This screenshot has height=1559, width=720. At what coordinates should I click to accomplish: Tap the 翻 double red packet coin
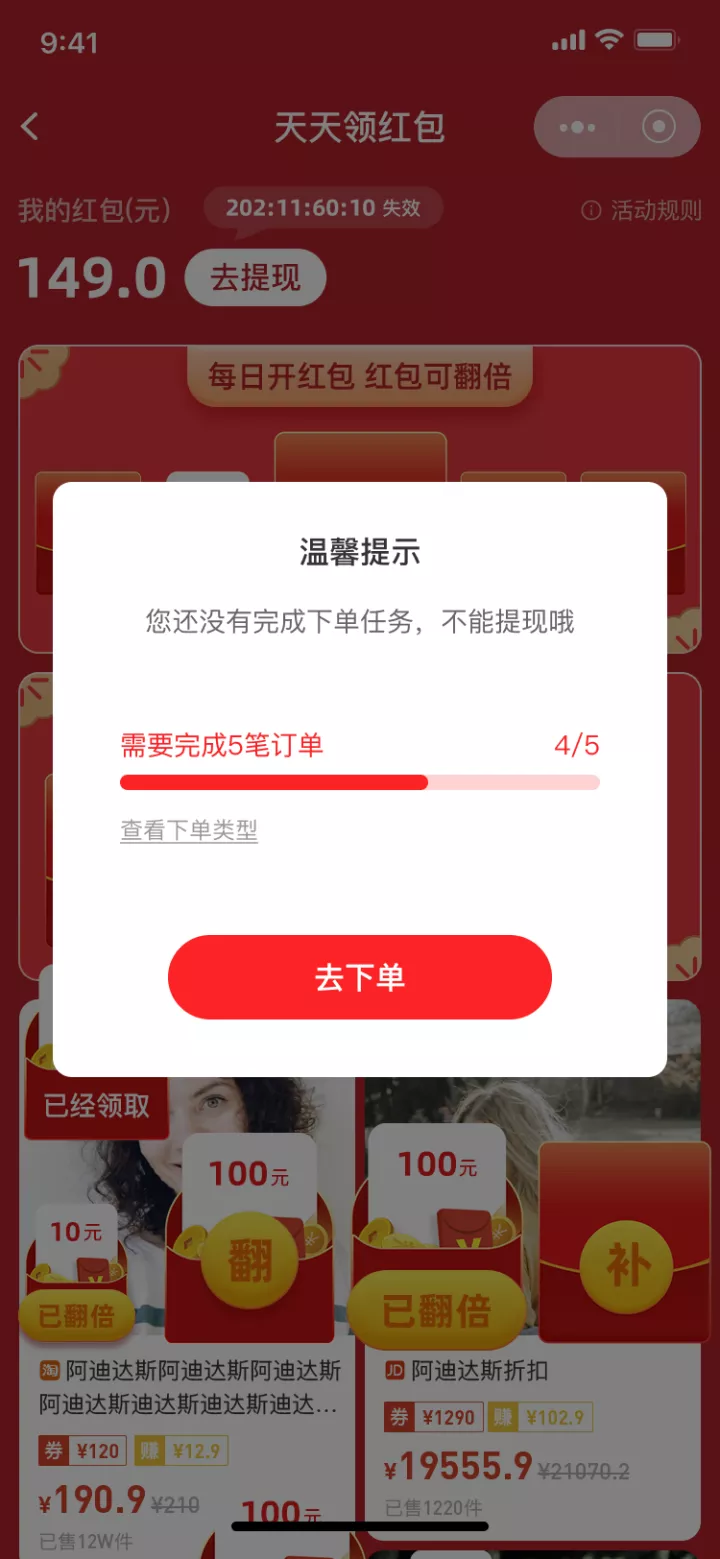click(x=250, y=1261)
